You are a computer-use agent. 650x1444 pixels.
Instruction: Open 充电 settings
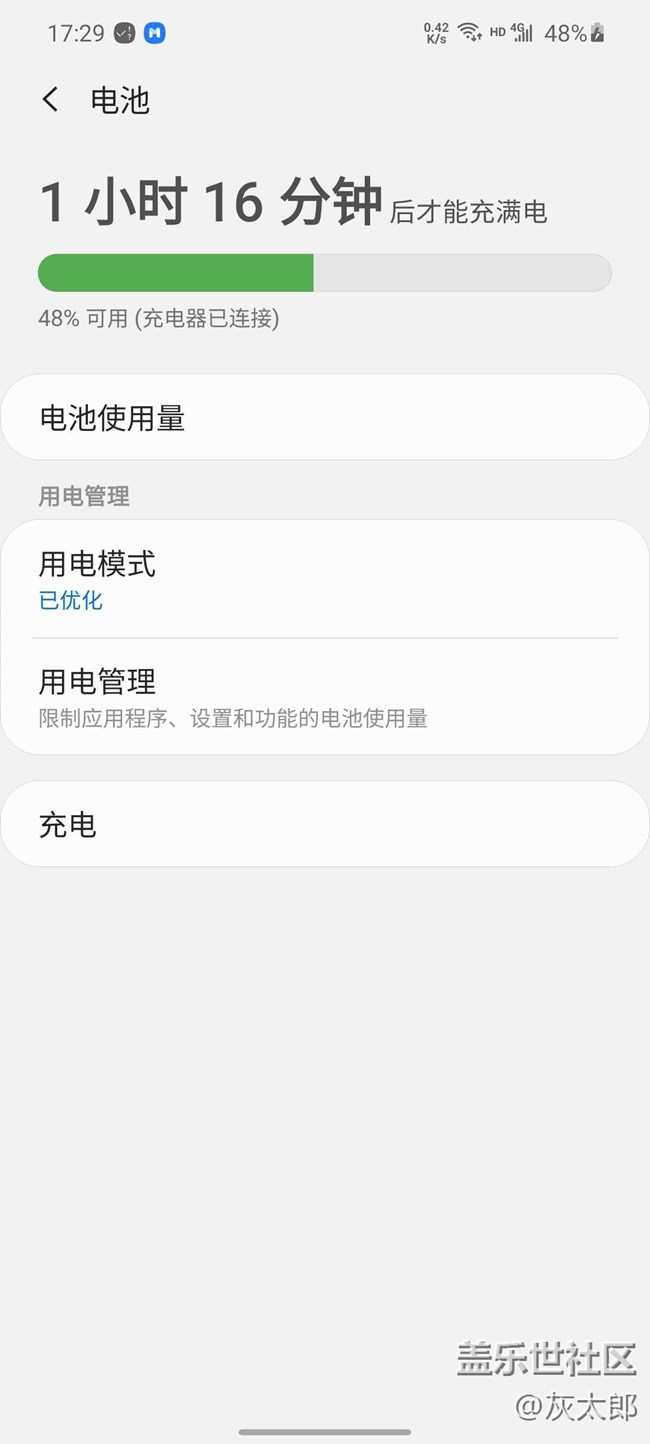click(x=324, y=825)
